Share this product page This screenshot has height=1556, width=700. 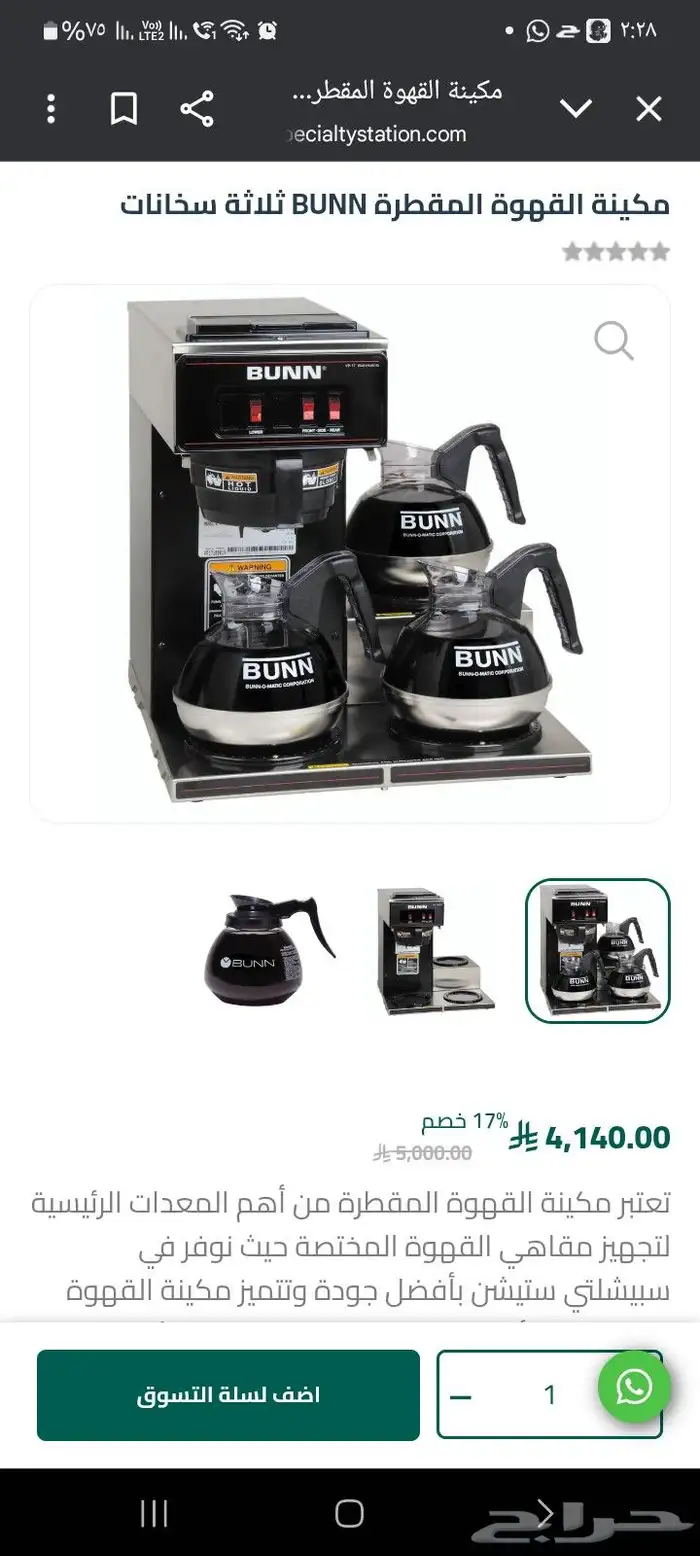197,109
